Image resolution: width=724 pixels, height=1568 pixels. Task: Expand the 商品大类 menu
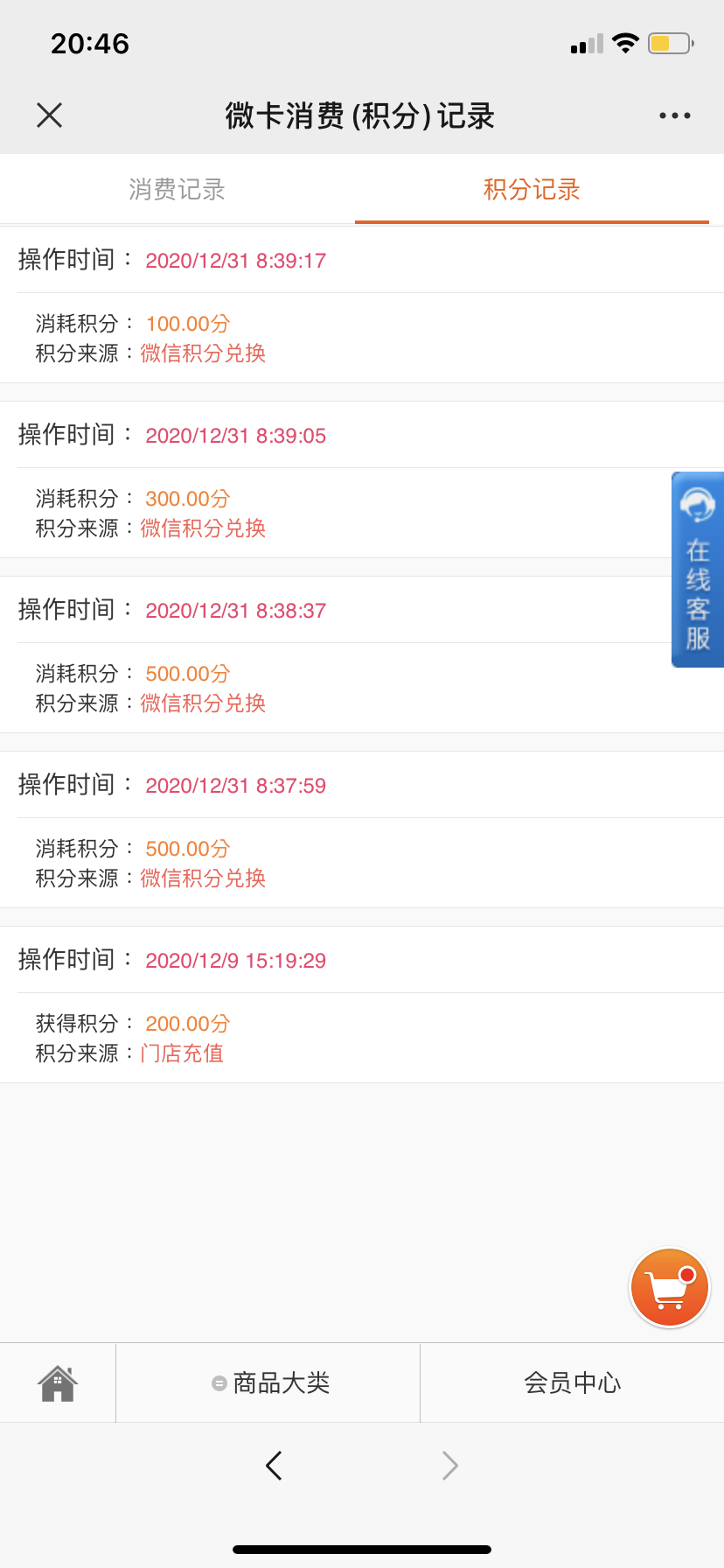tap(269, 1383)
